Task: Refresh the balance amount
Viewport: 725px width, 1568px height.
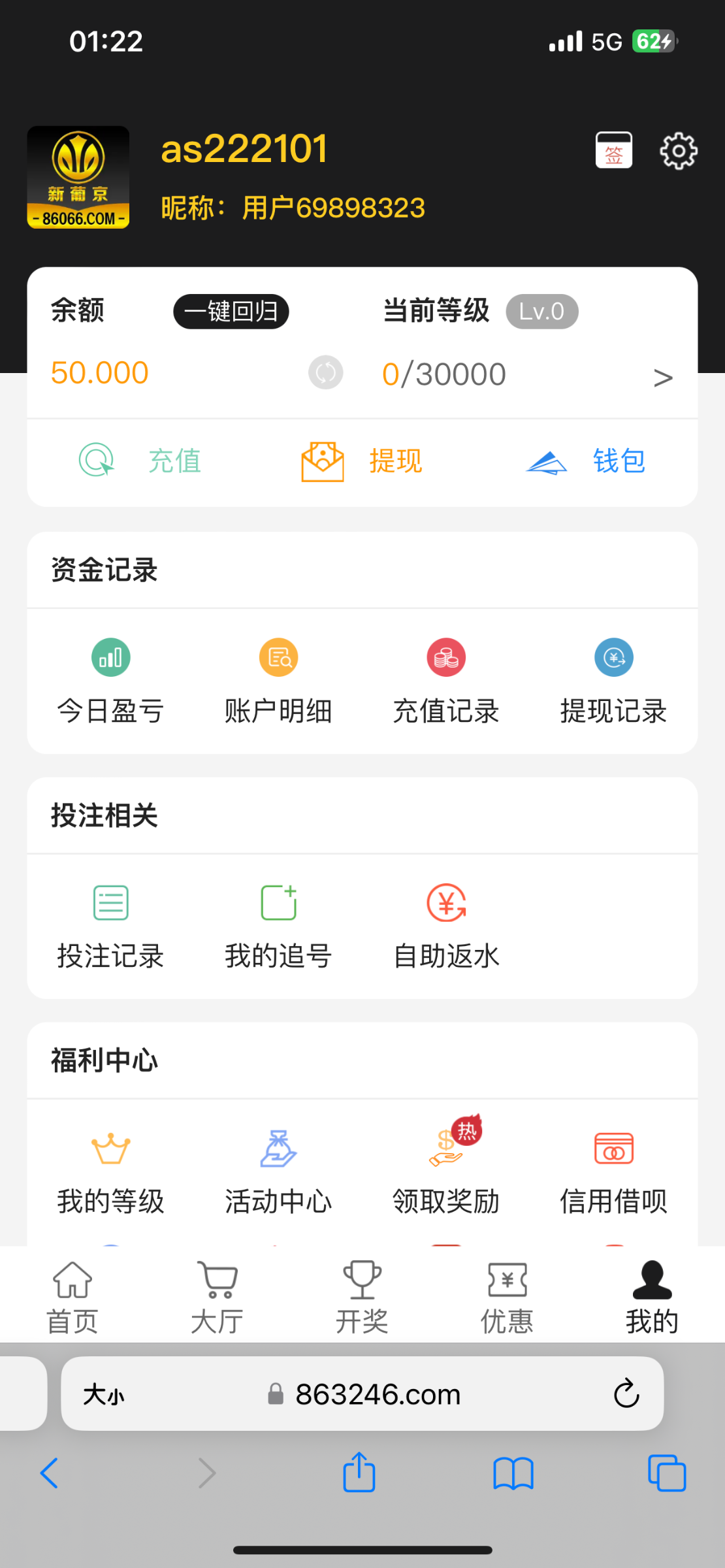Action: coord(326,372)
